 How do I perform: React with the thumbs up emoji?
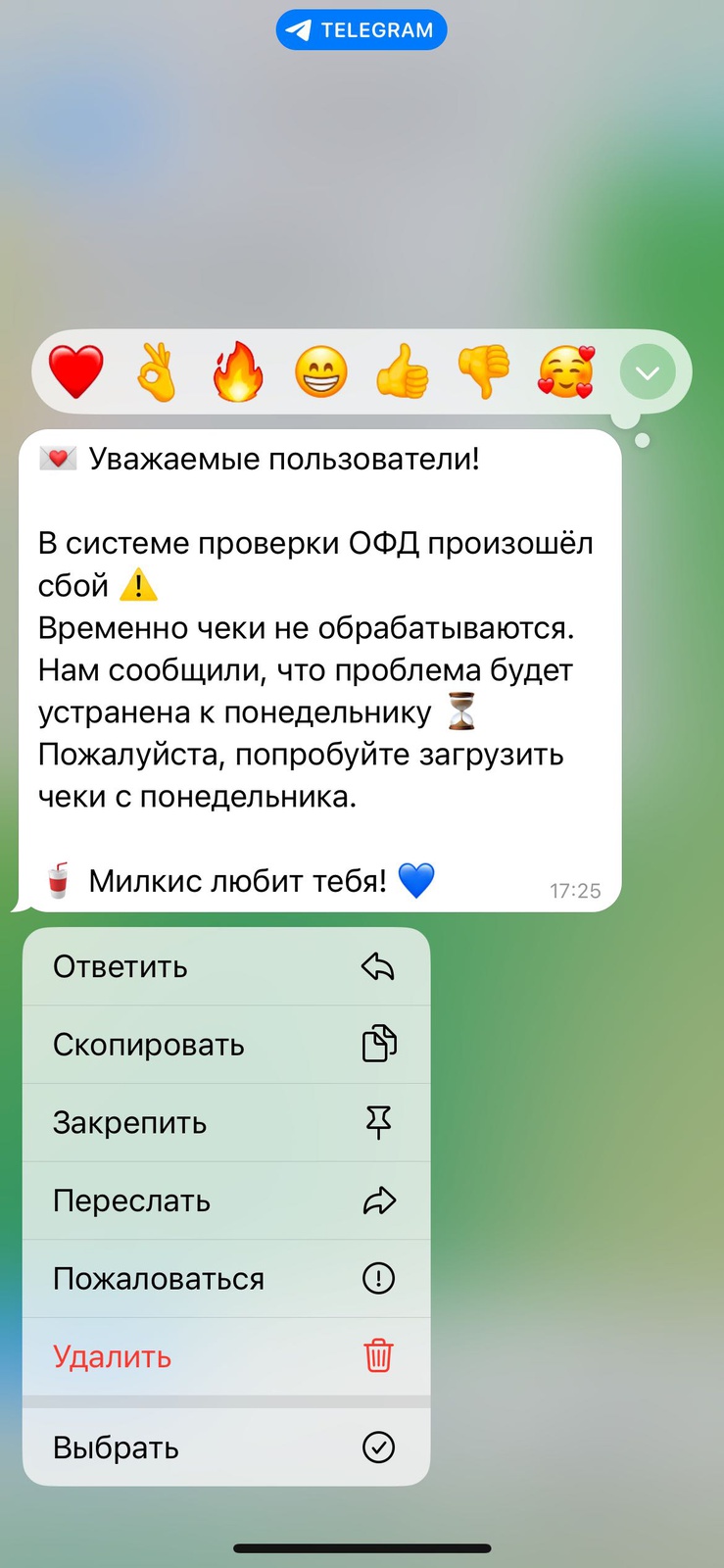pyautogui.click(x=403, y=372)
